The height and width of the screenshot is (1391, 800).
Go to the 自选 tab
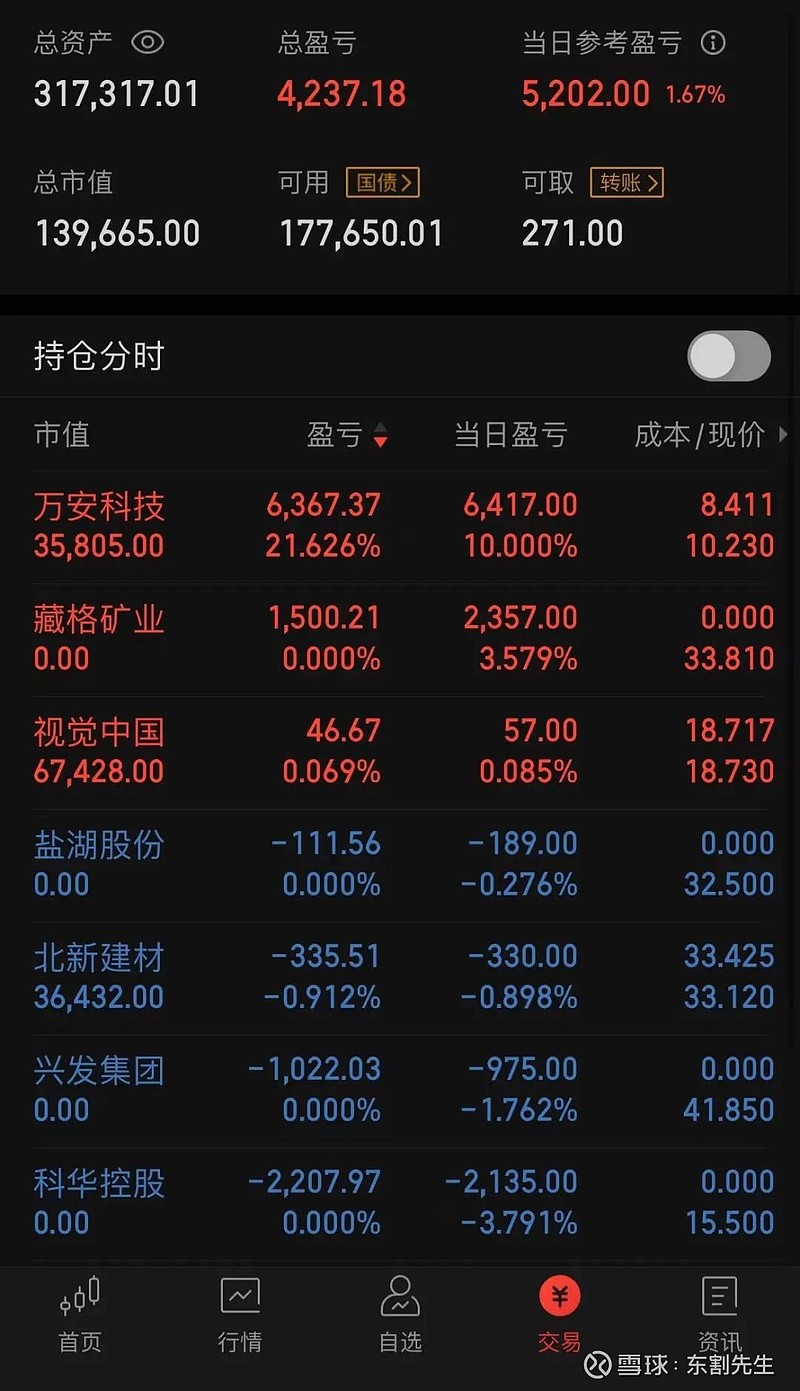pos(400,1315)
